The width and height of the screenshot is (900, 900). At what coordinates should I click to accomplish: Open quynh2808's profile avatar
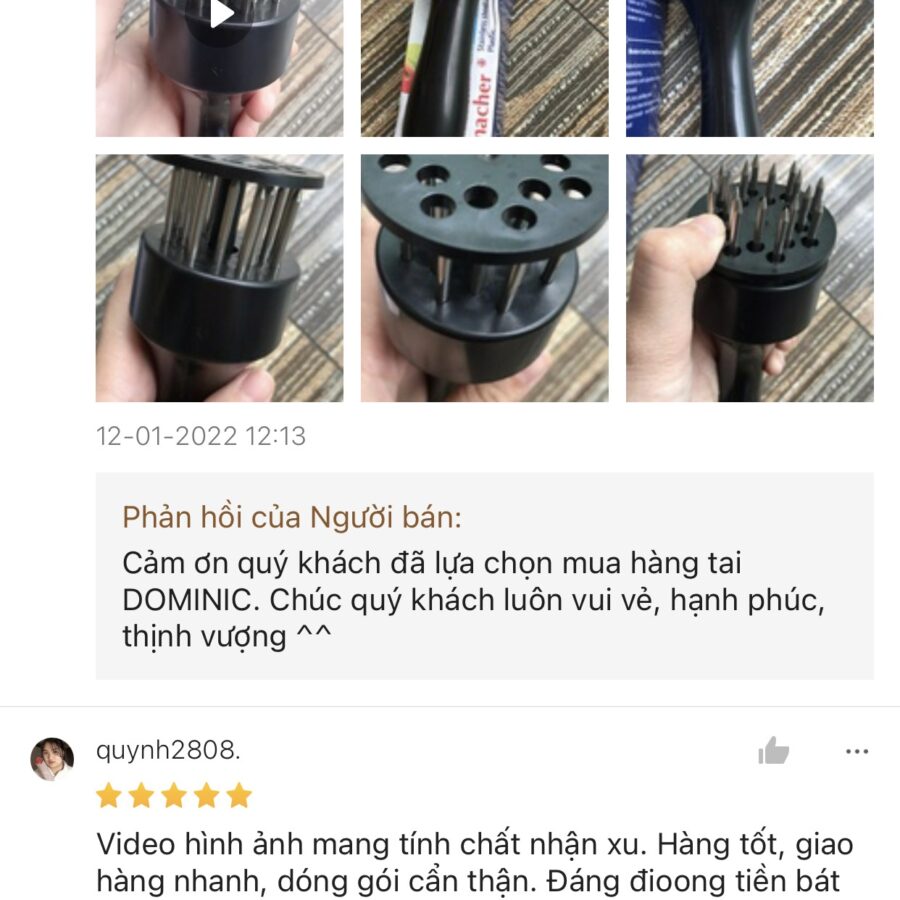pyautogui.click(x=52, y=759)
